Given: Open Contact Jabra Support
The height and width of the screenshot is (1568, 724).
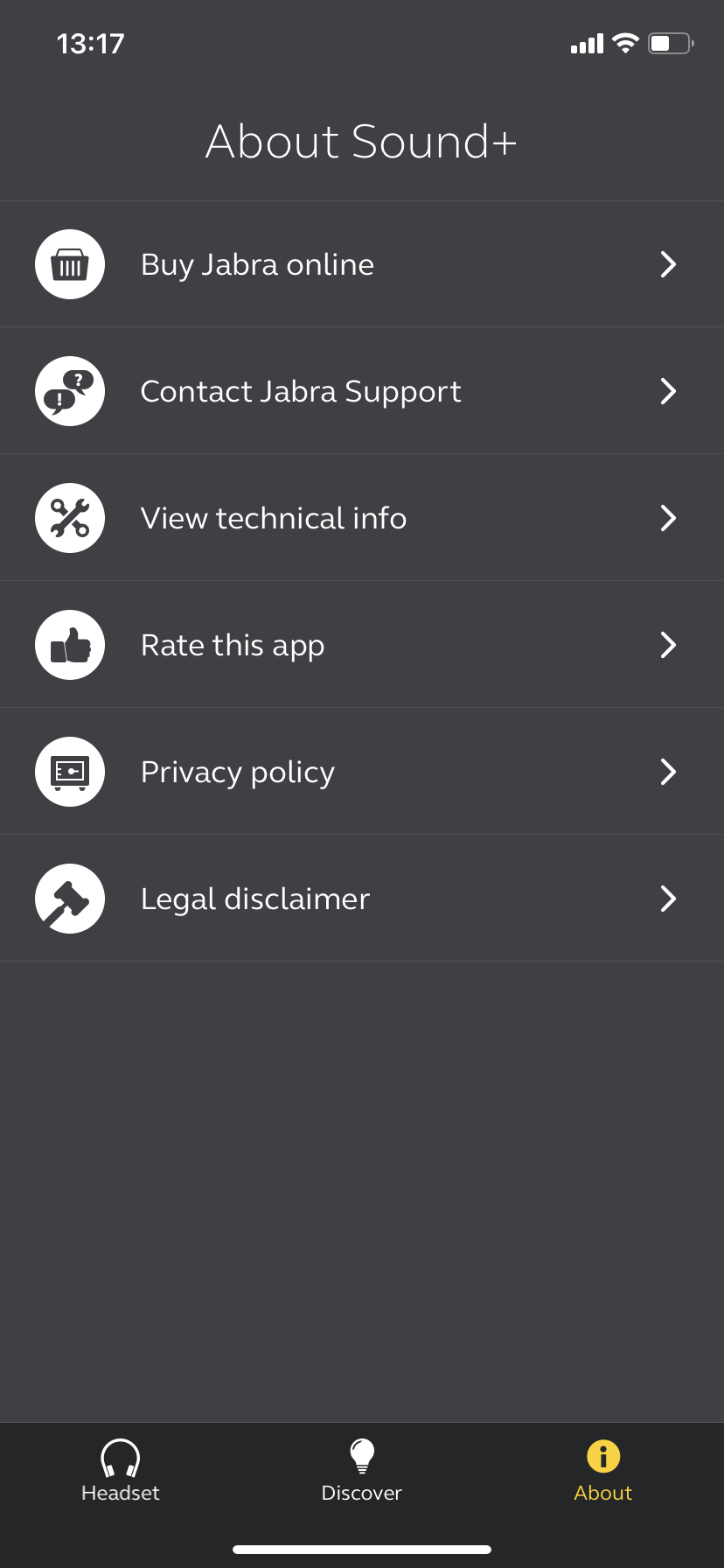Looking at the screenshot, I should [361, 391].
